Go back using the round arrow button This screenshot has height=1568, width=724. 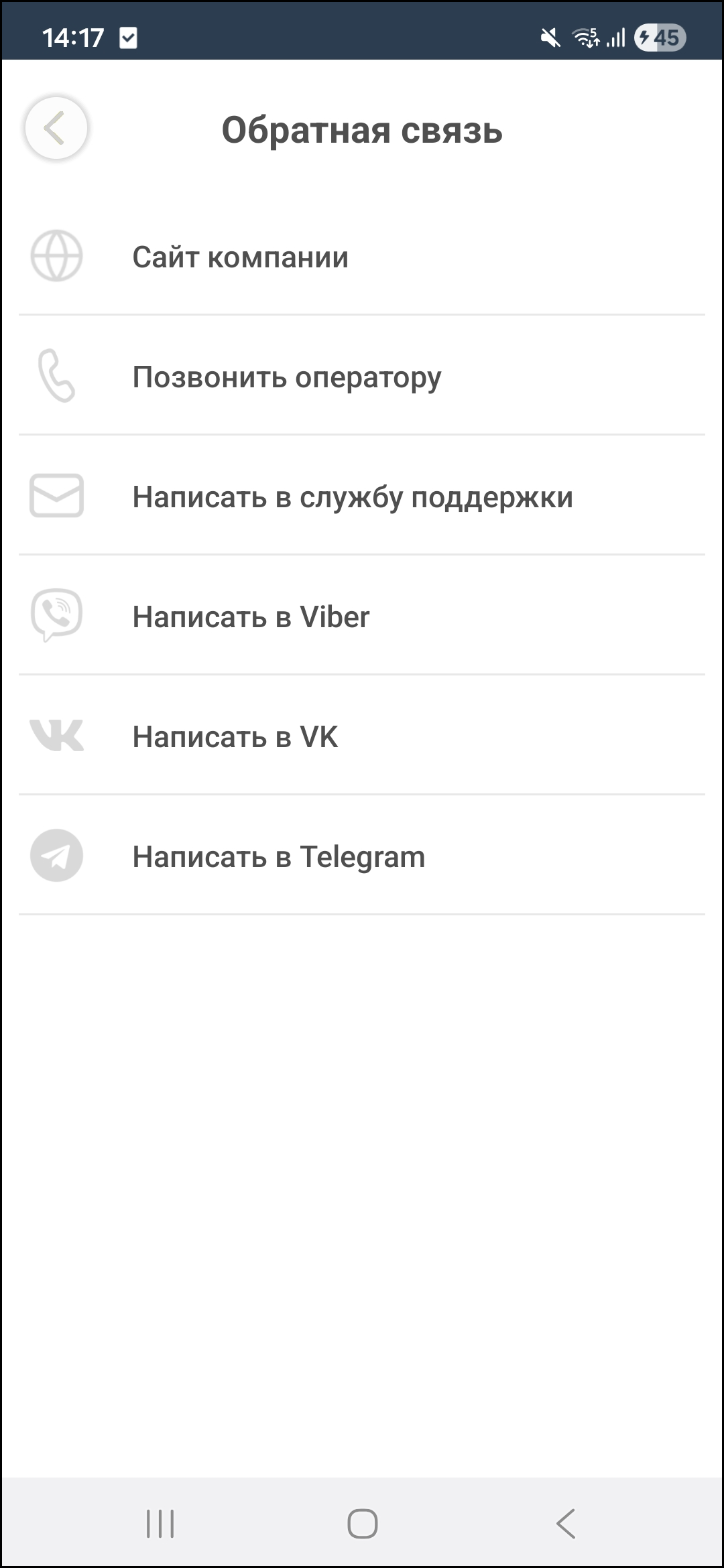(x=56, y=128)
